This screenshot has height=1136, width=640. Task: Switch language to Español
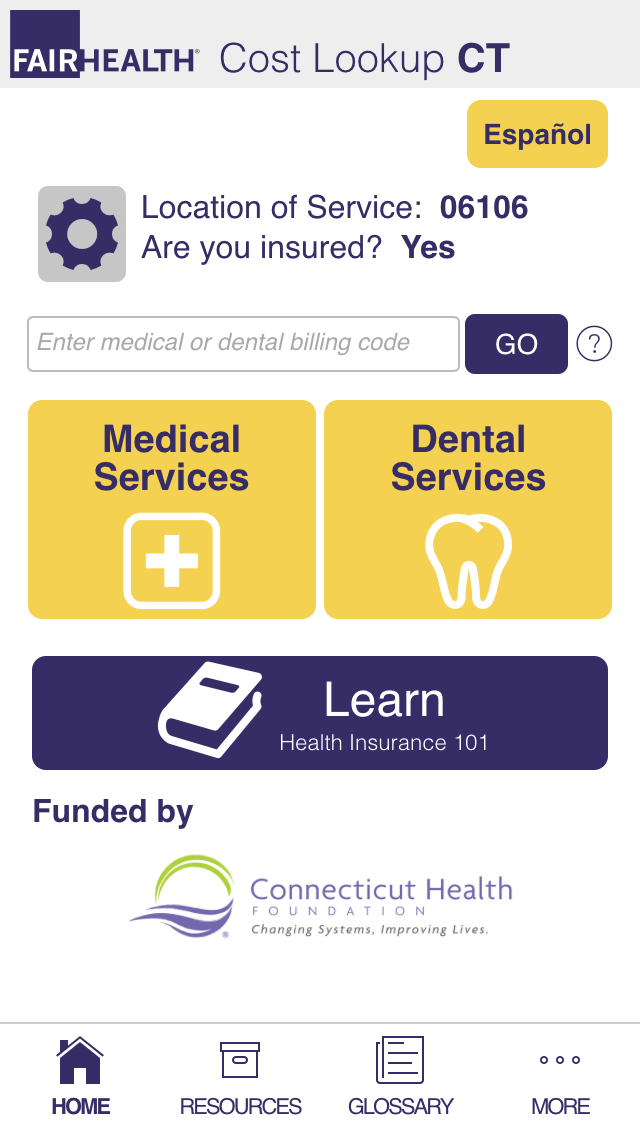pos(537,134)
